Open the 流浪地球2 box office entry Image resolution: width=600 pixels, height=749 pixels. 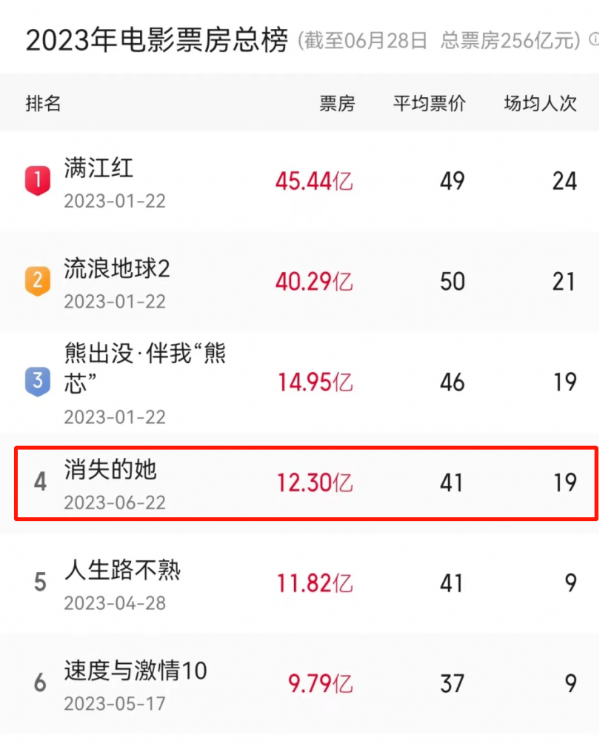click(x=300, y=281)
